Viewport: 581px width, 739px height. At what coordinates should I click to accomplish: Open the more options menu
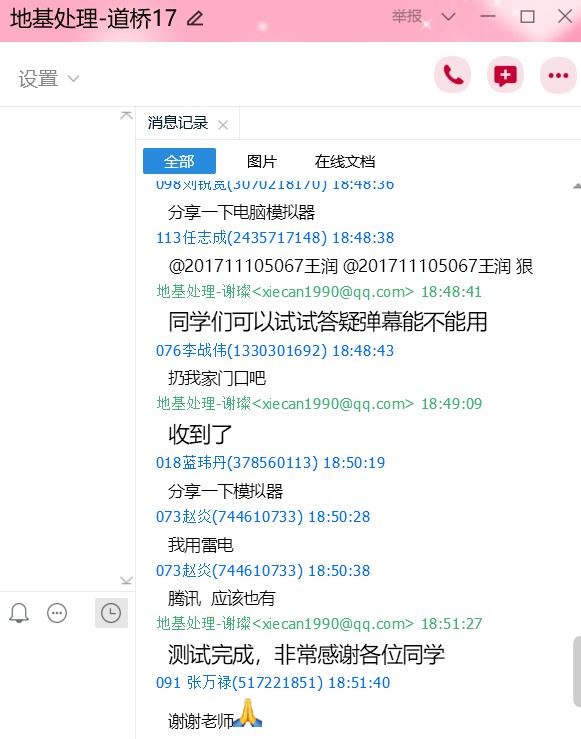click(558, 75)
